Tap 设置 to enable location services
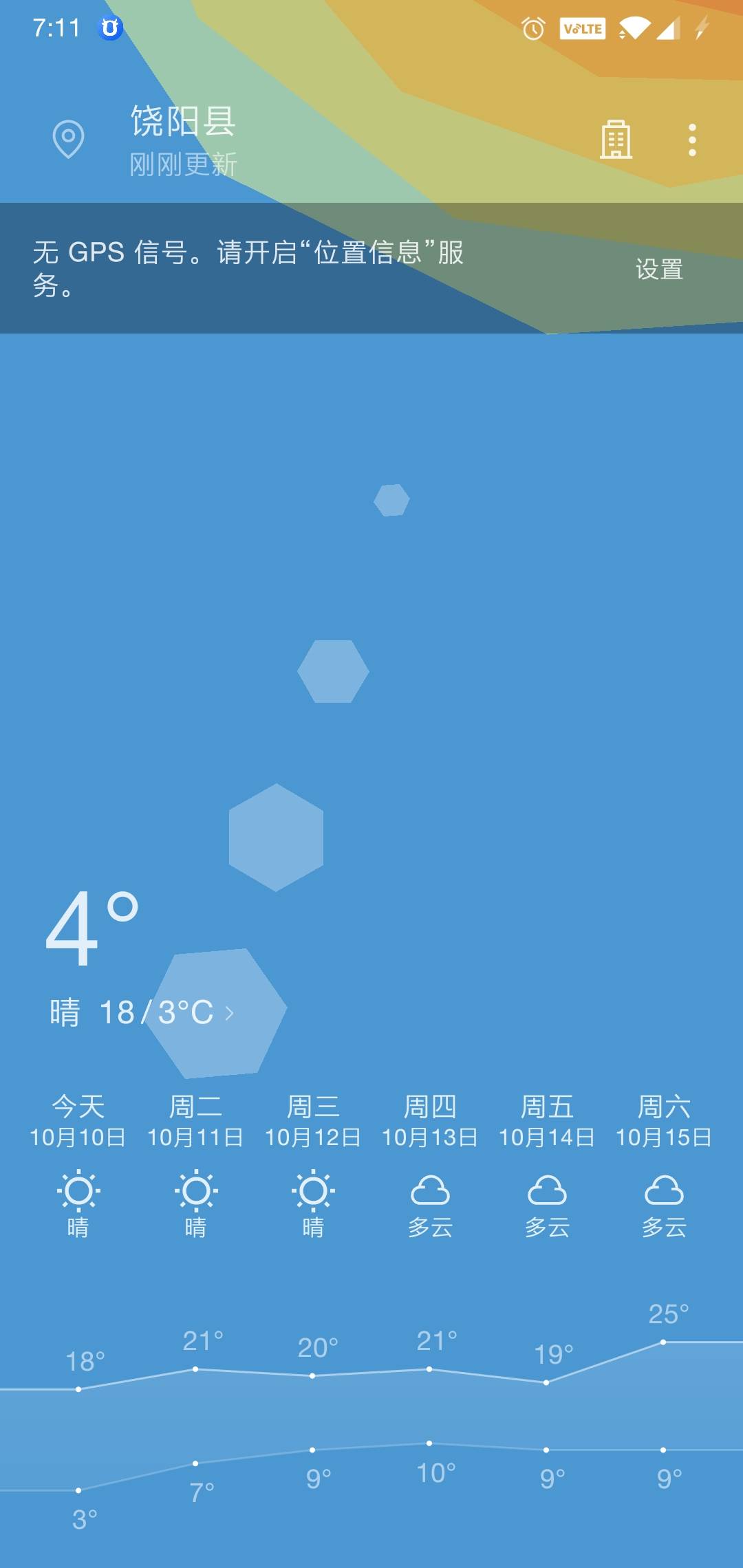 659,269
